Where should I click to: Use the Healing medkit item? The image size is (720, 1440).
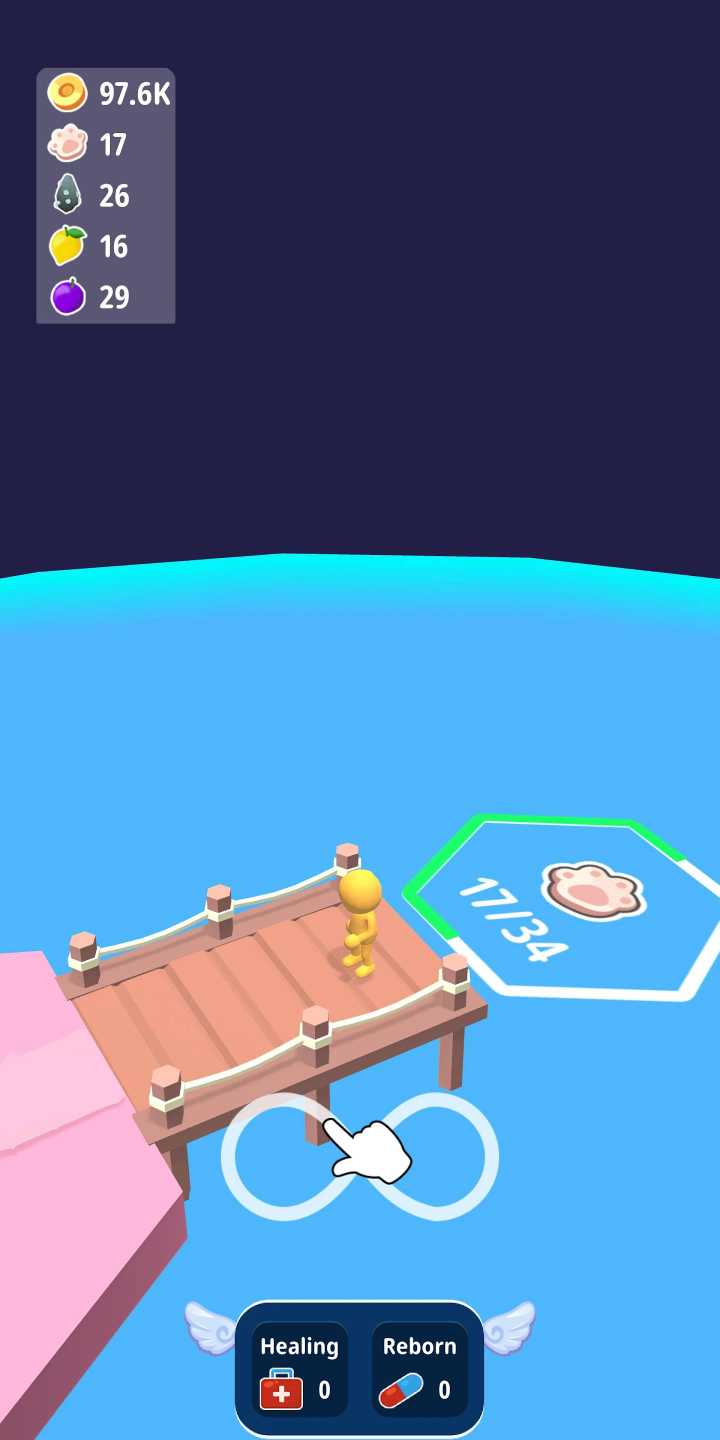[299, 1369]
